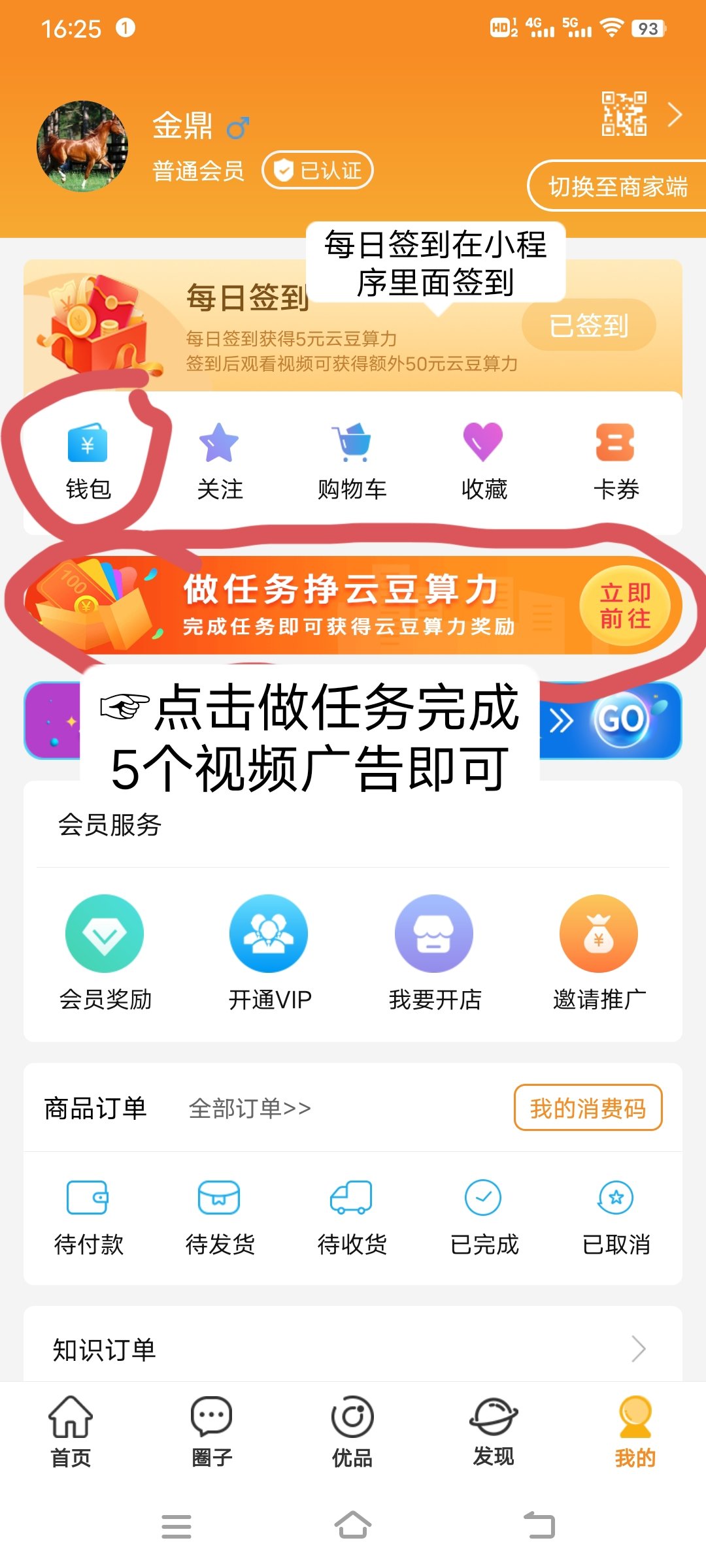Switch to the 发现 tab
This screenshot has width=706, height=1568.
click(494, 1432)
